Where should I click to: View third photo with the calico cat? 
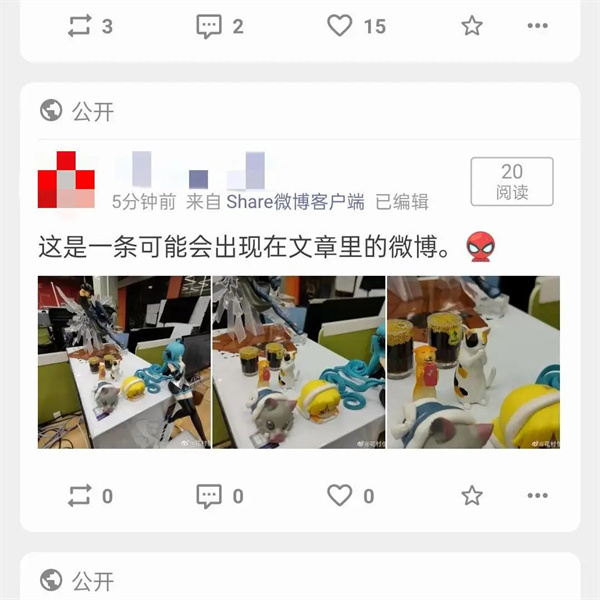(473, 362)
